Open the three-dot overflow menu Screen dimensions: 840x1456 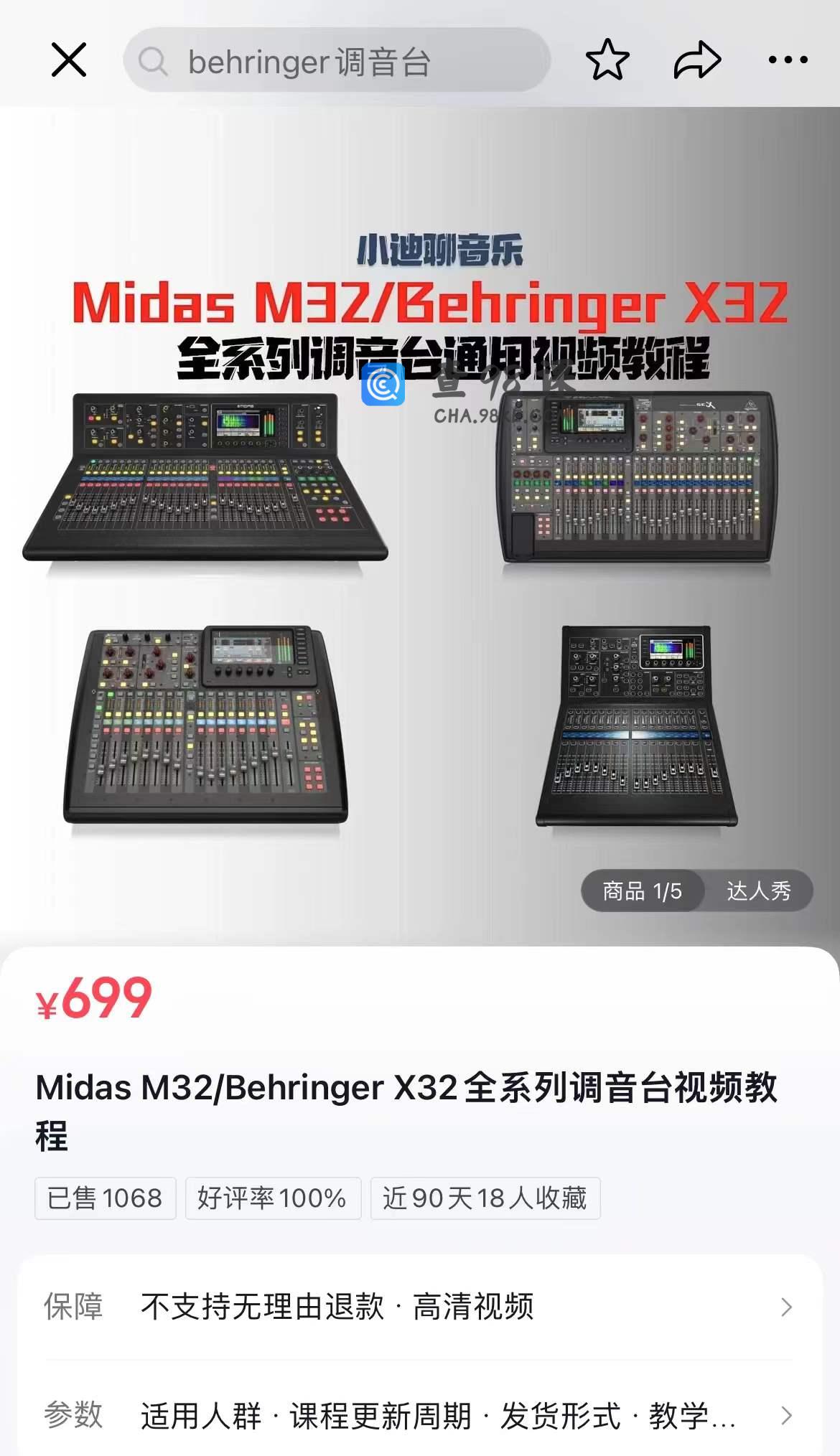(x=788, y=60)
